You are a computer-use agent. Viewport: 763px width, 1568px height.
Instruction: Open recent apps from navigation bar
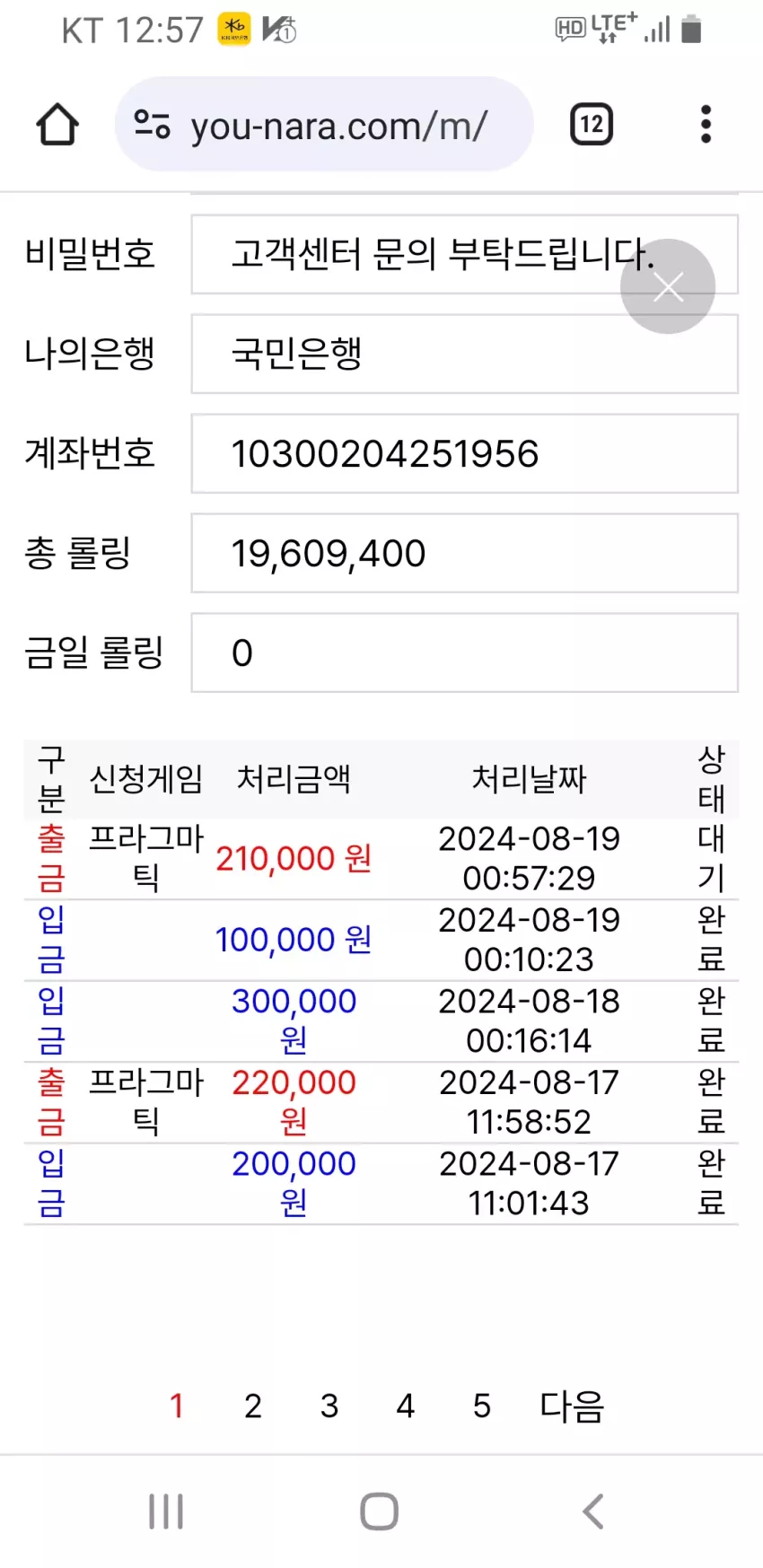166,1511
